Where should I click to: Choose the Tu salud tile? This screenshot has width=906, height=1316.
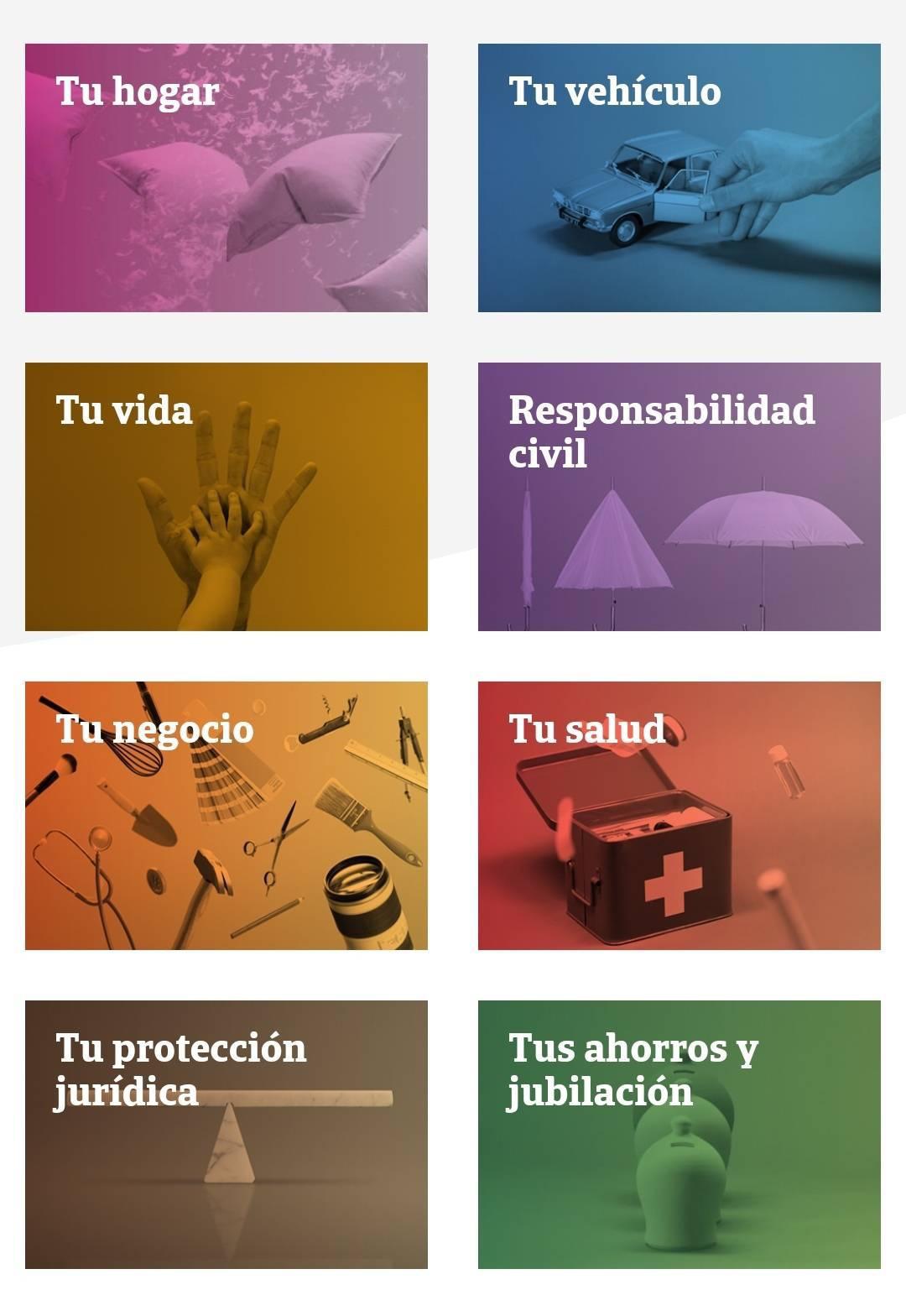coord(679,816)
